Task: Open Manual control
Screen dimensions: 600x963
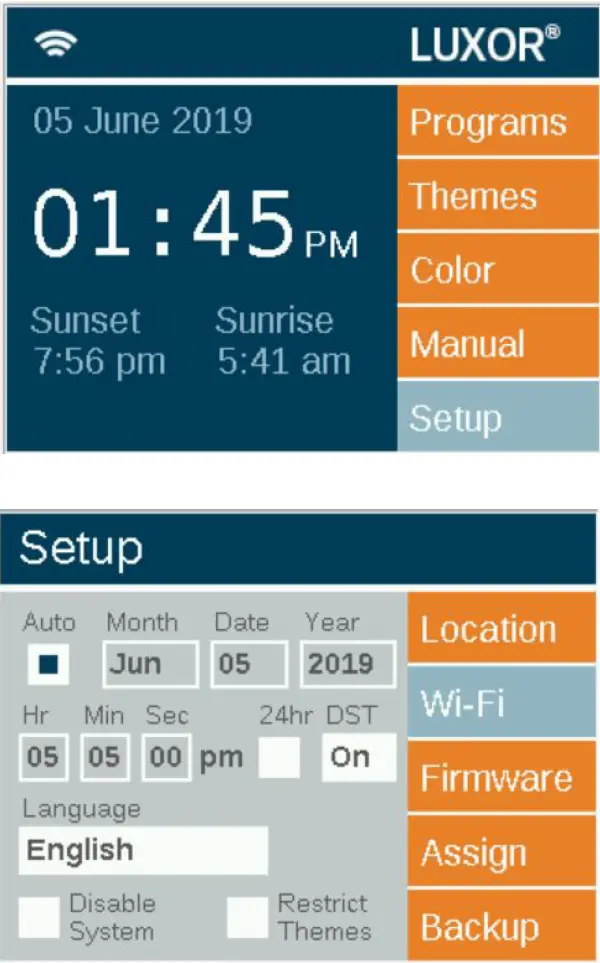Action: coord(497,344)
